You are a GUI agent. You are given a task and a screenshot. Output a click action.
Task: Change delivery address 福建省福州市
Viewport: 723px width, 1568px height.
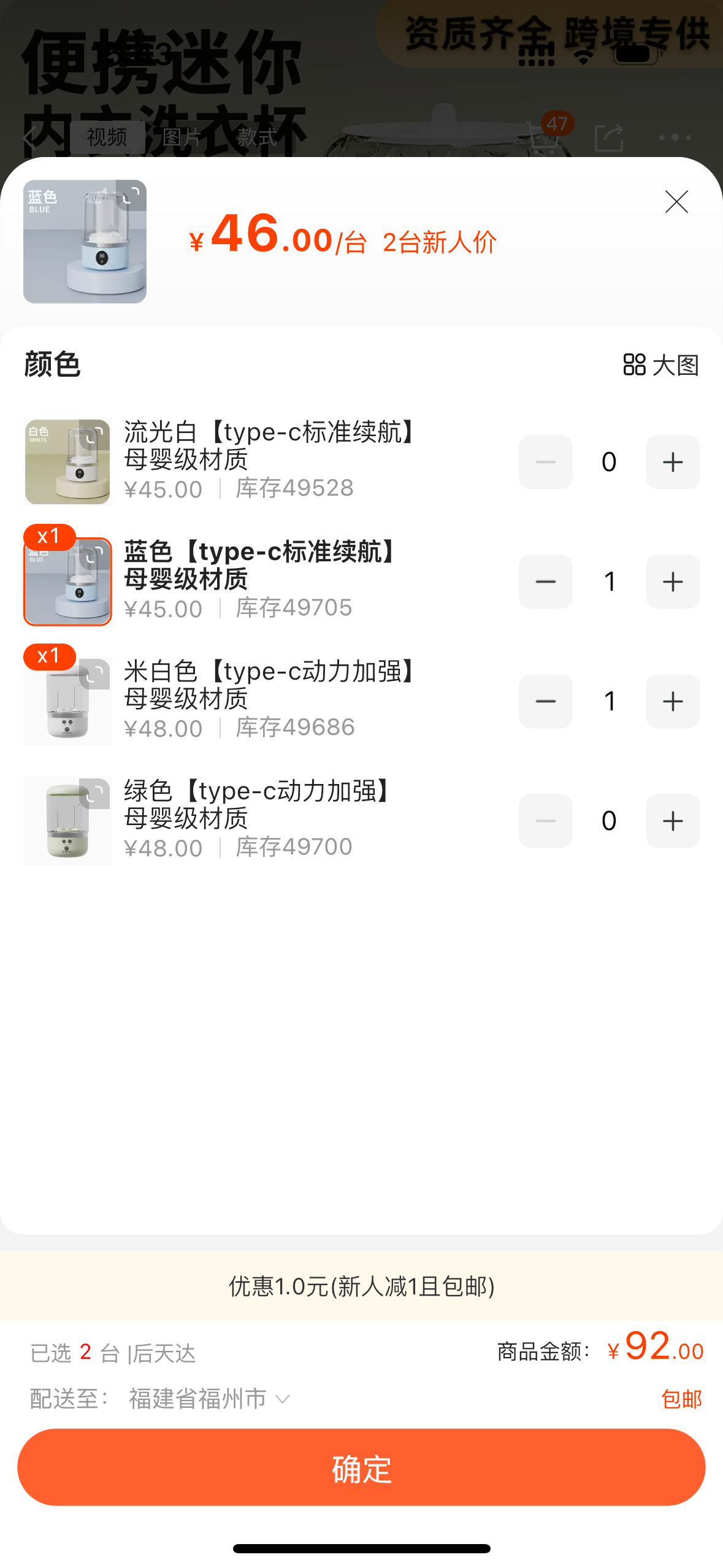[x=208, y=1399]
